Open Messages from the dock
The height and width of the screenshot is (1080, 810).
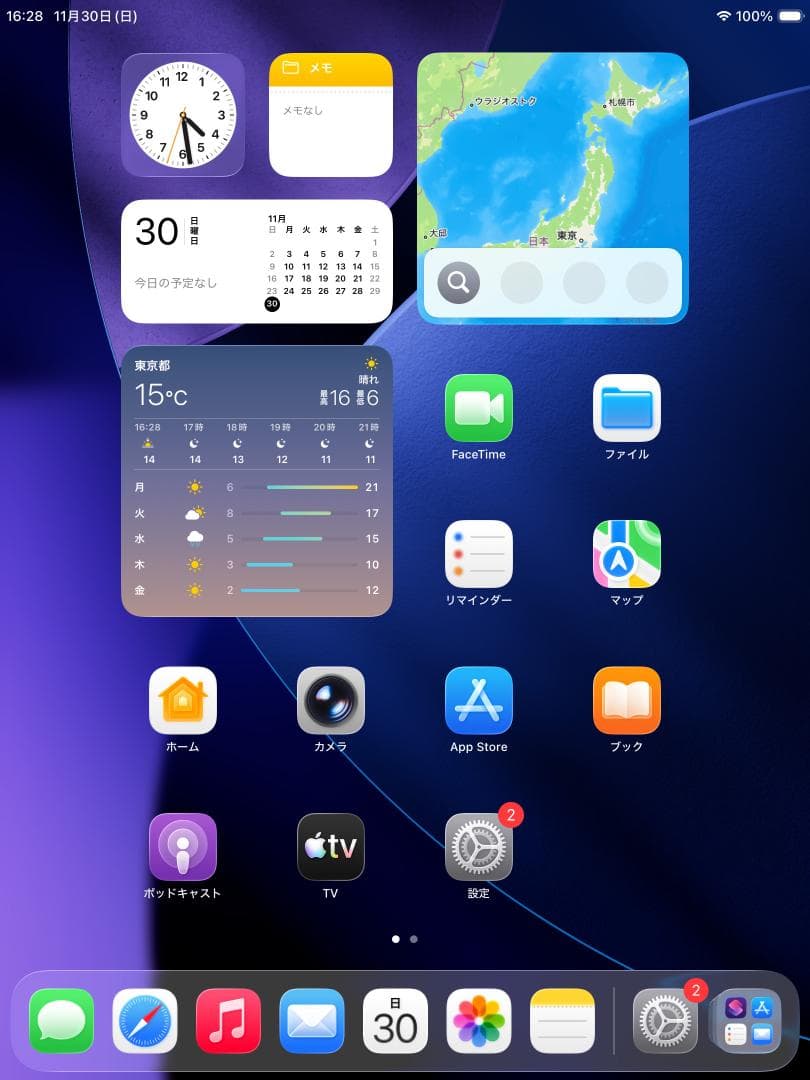(62, 1021)
